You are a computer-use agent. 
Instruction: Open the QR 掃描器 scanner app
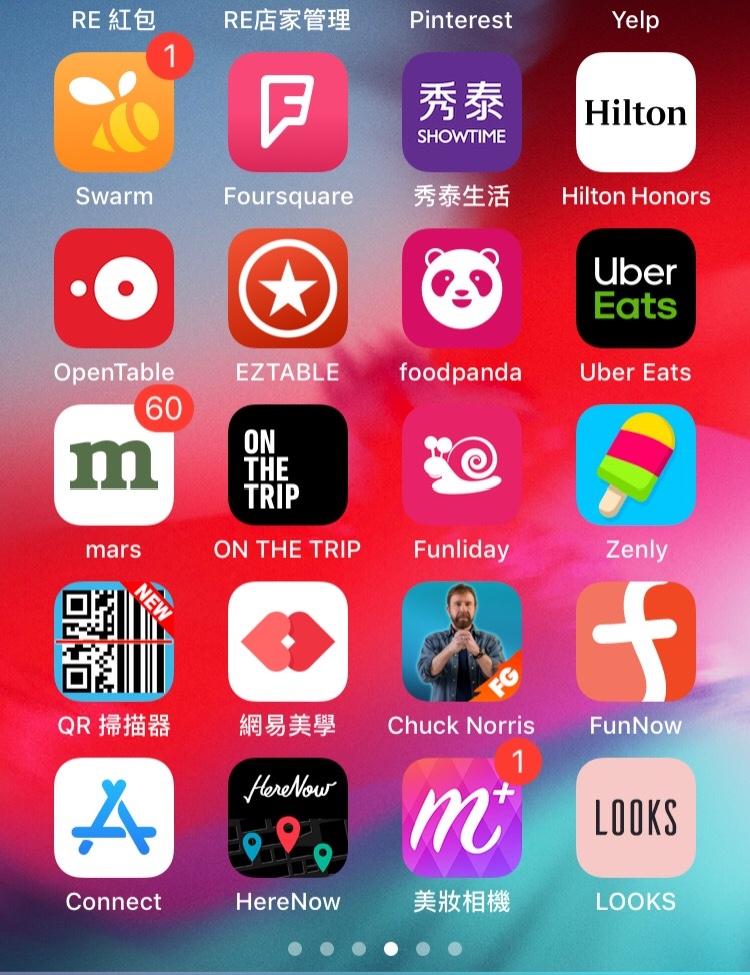coord(114,641)
